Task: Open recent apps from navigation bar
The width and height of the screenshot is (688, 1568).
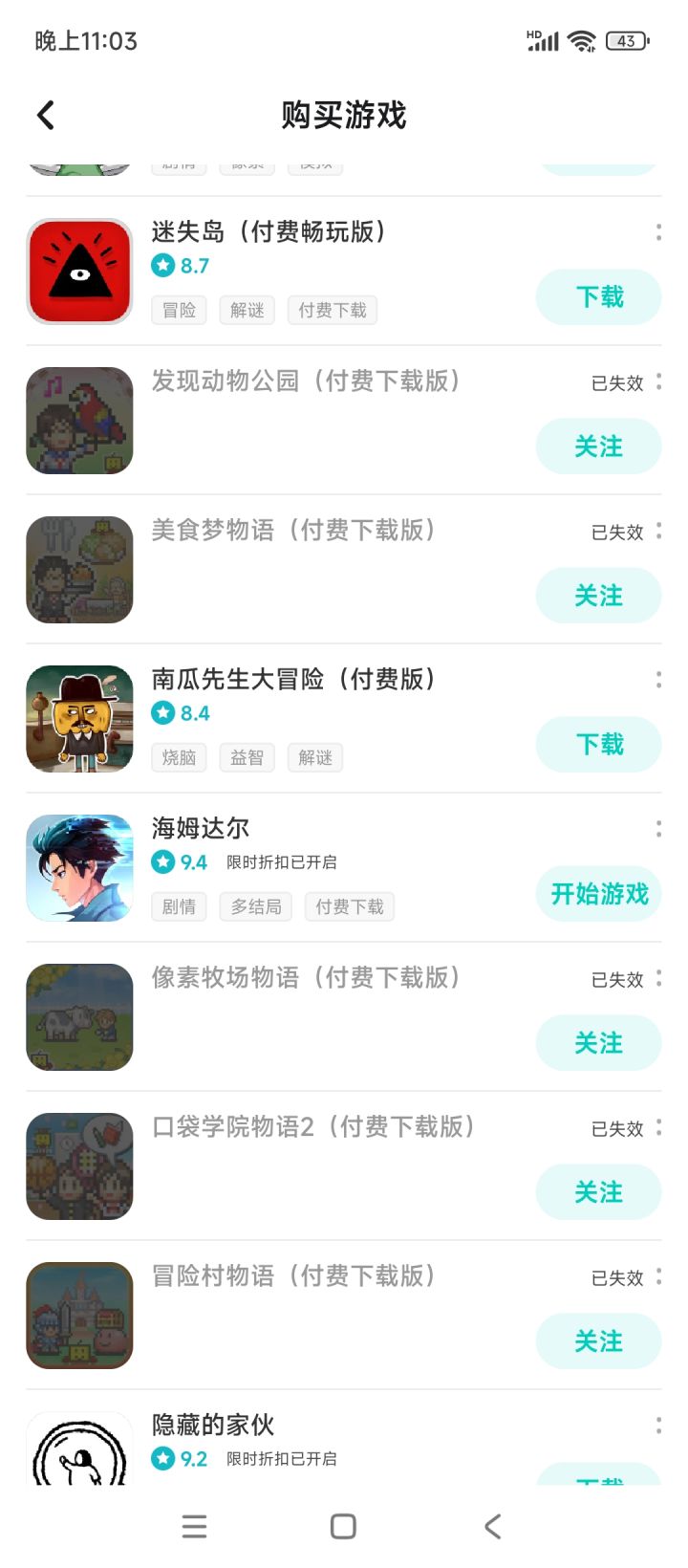Action: (194, 1526)
